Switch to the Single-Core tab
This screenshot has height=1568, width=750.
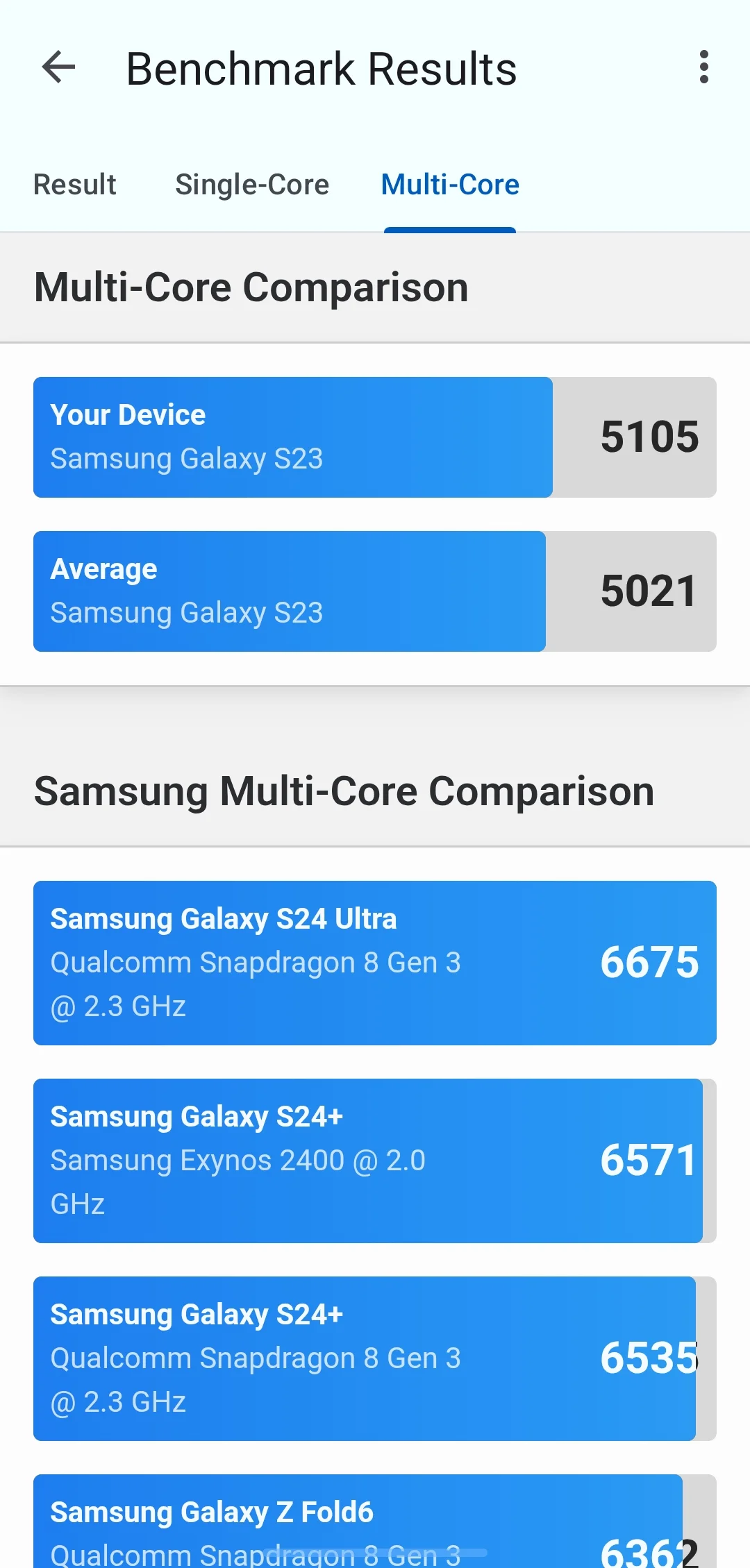click(x=252, y=185)
